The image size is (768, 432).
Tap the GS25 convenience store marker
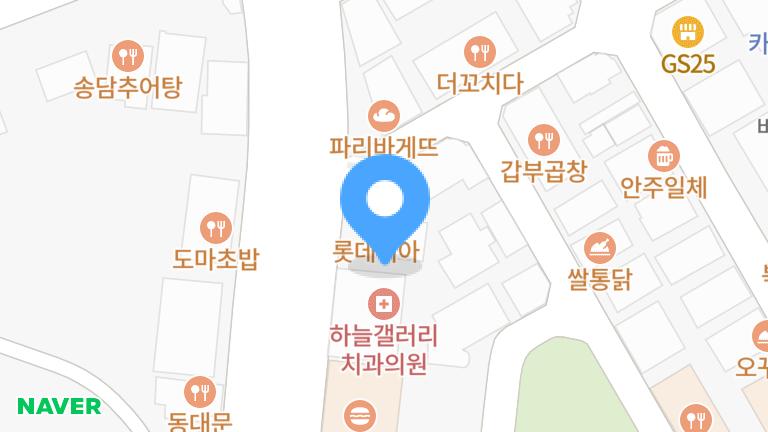688,32
